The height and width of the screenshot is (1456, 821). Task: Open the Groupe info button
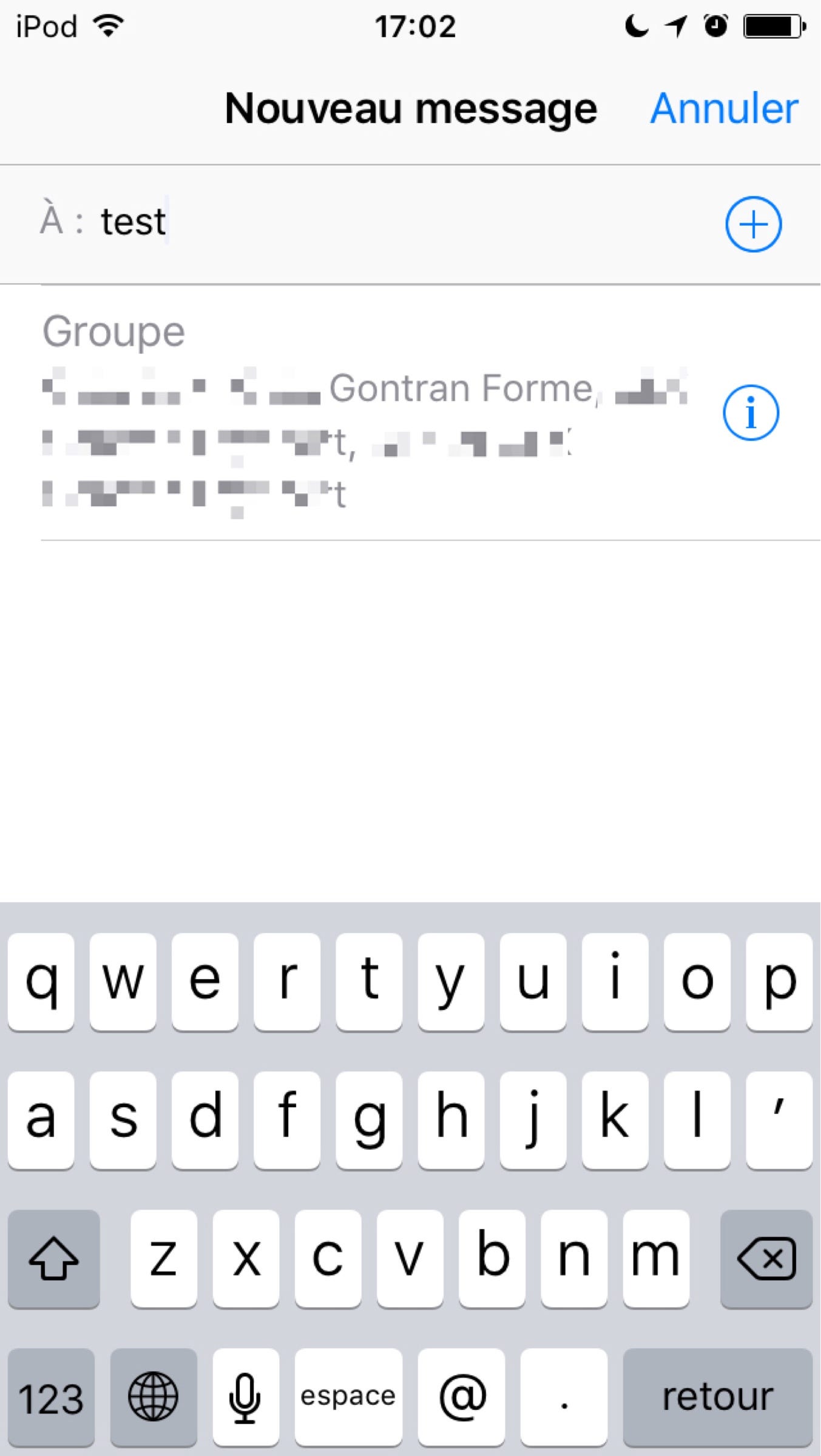pyautogui.click(x=751, y=413)
